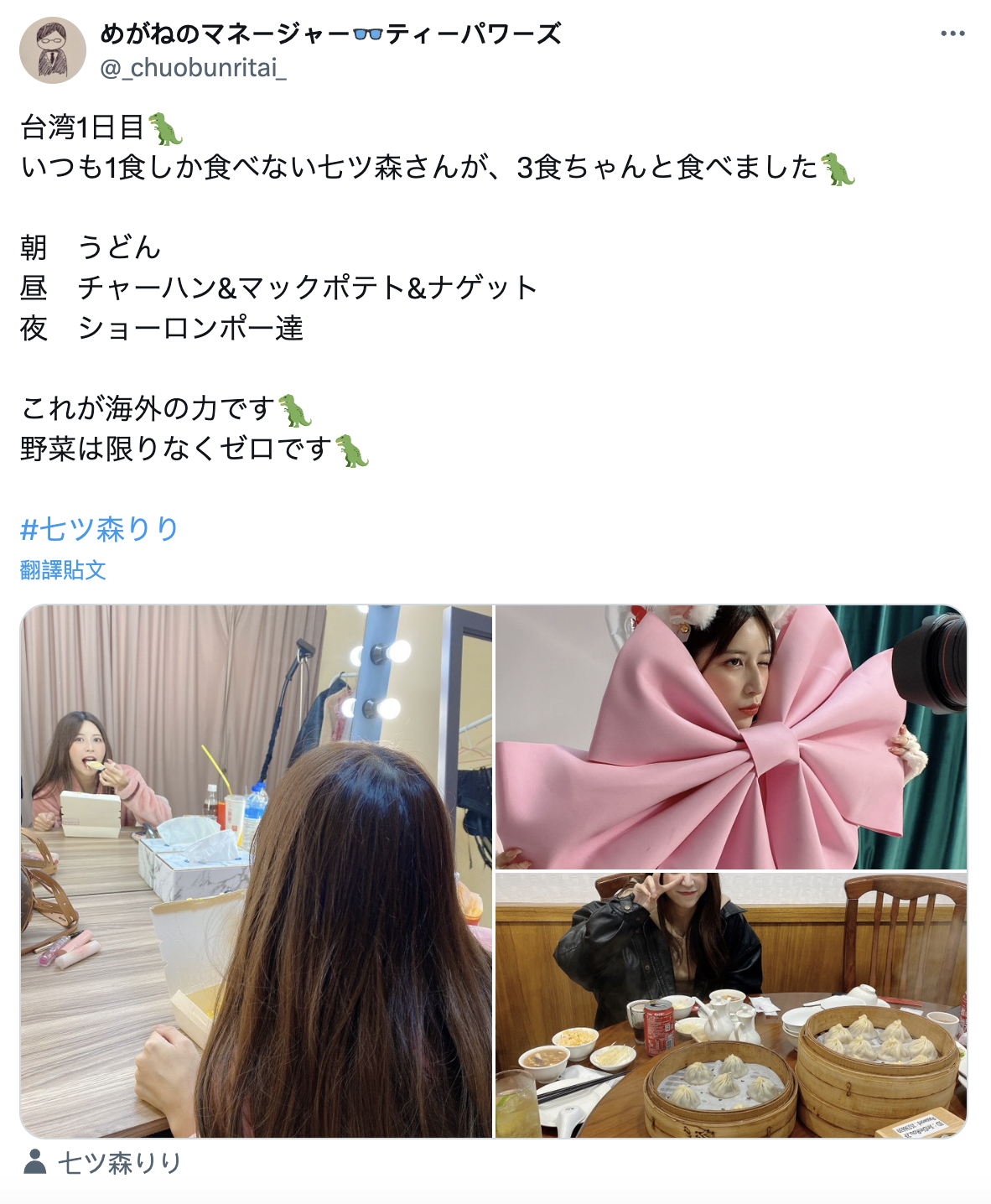The image size is (991, 1204).
Task: Open the #七ツ森りり hashtag
Action: [99, 529]
